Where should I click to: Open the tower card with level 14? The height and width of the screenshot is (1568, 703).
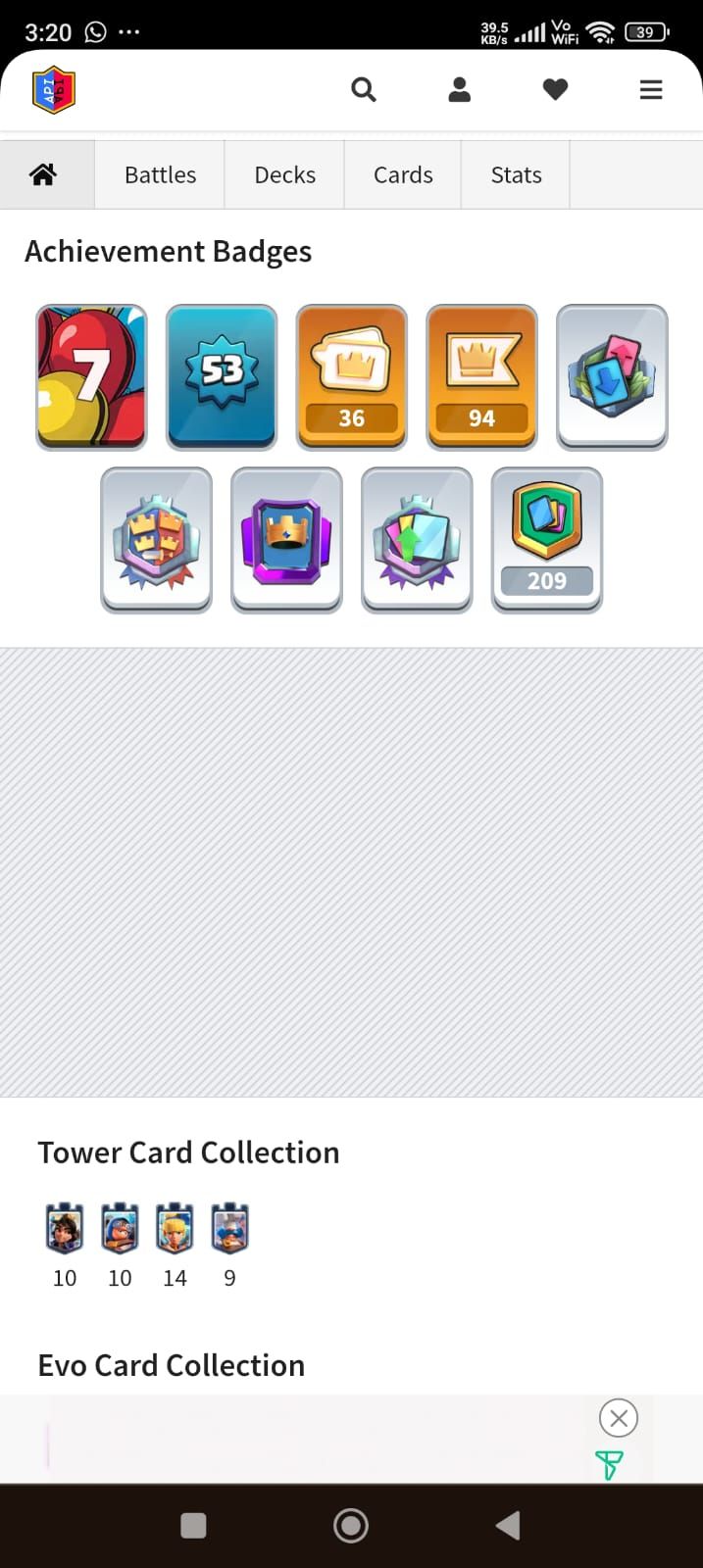175,1229
